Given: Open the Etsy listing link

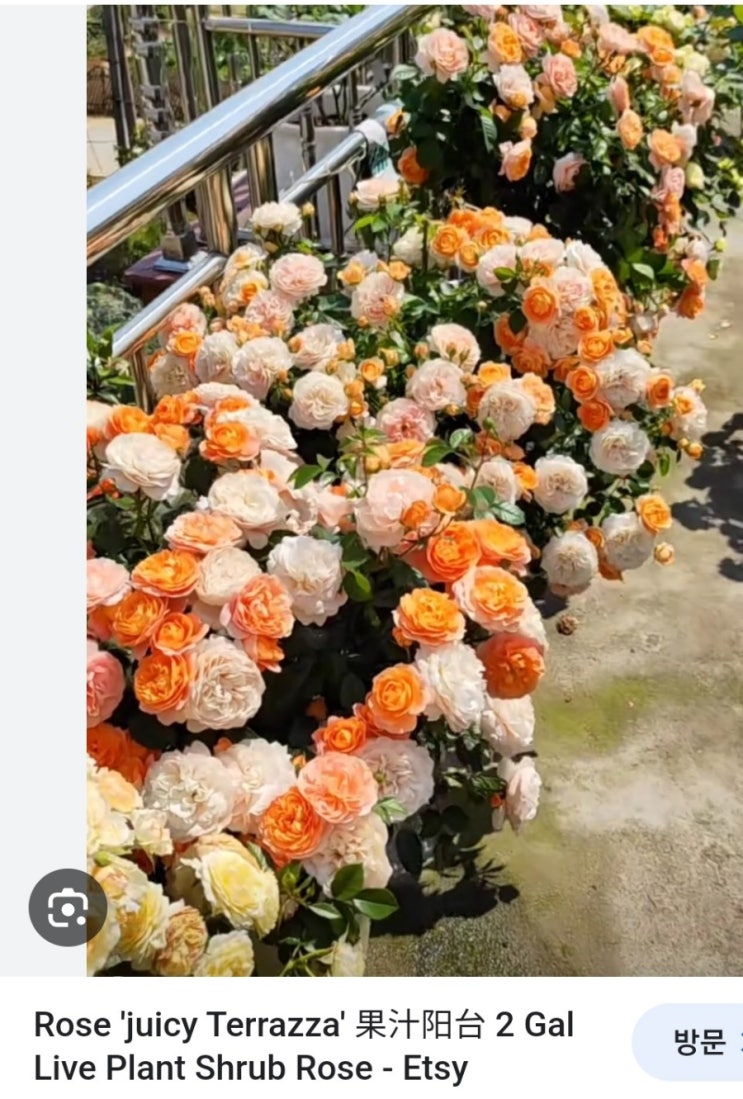Looking at the screenshot, I should (300, 1045).
